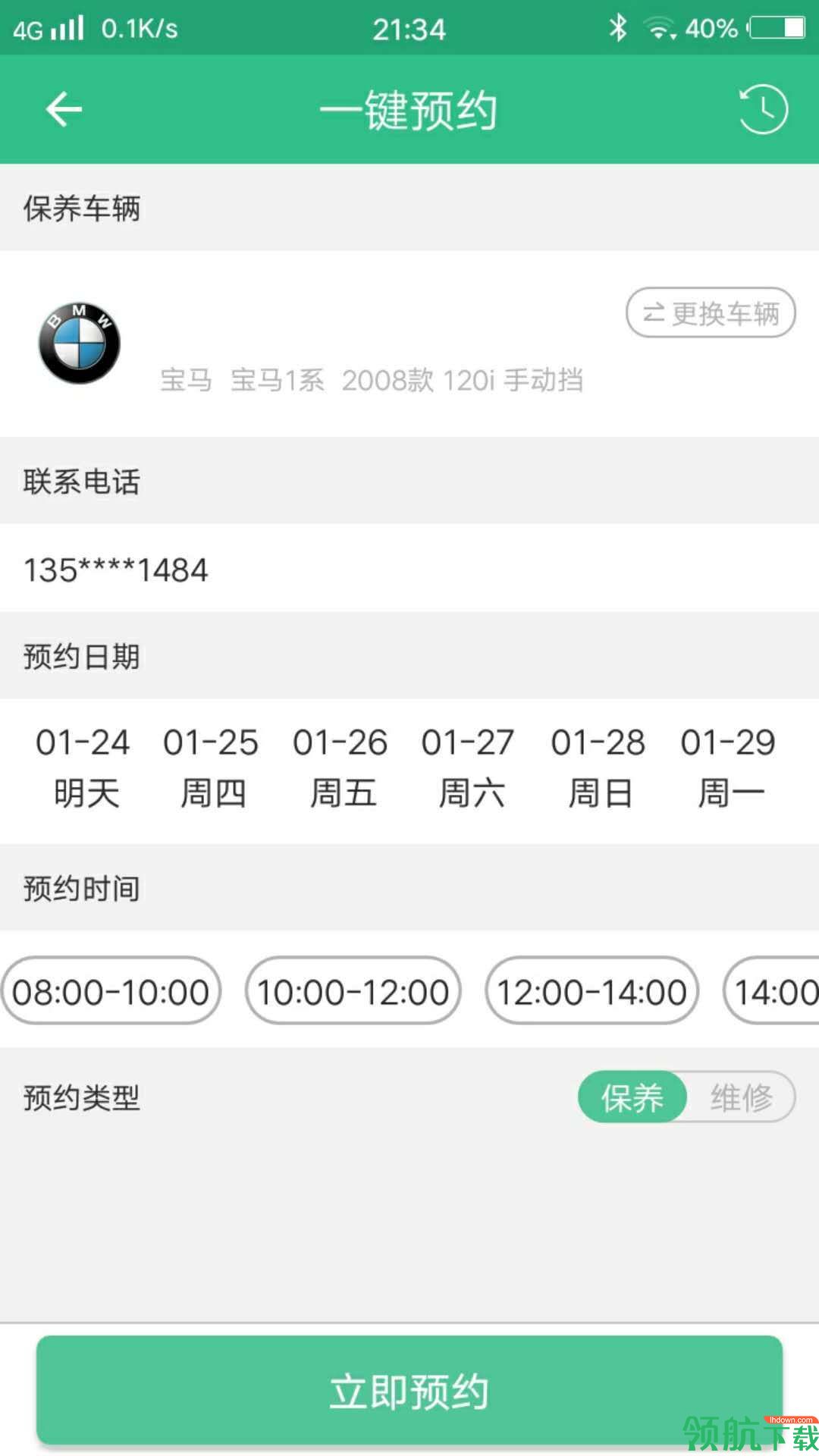819x1456 pixels.
Task: Select the 01-29 周一 date
Action: click(726, 767)
